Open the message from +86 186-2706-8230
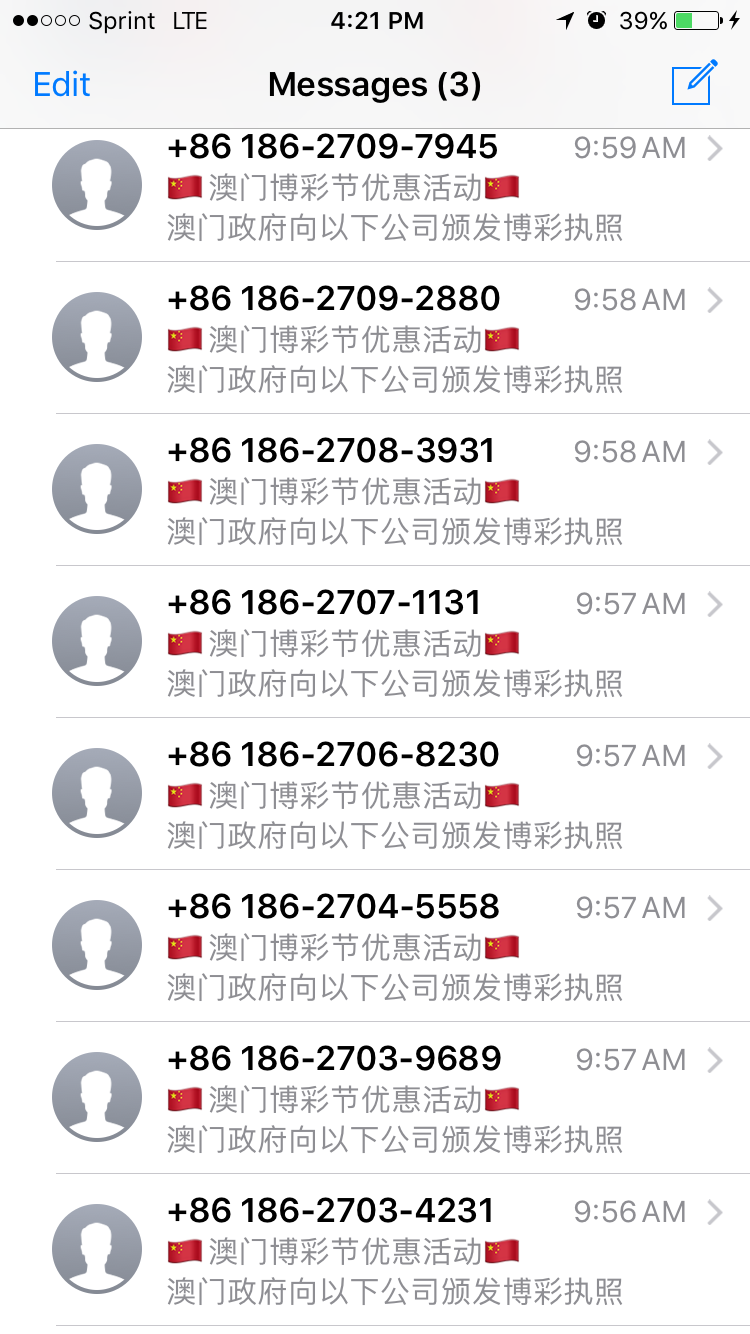Screen dimensions: 750x1334 tap(400, 796)
